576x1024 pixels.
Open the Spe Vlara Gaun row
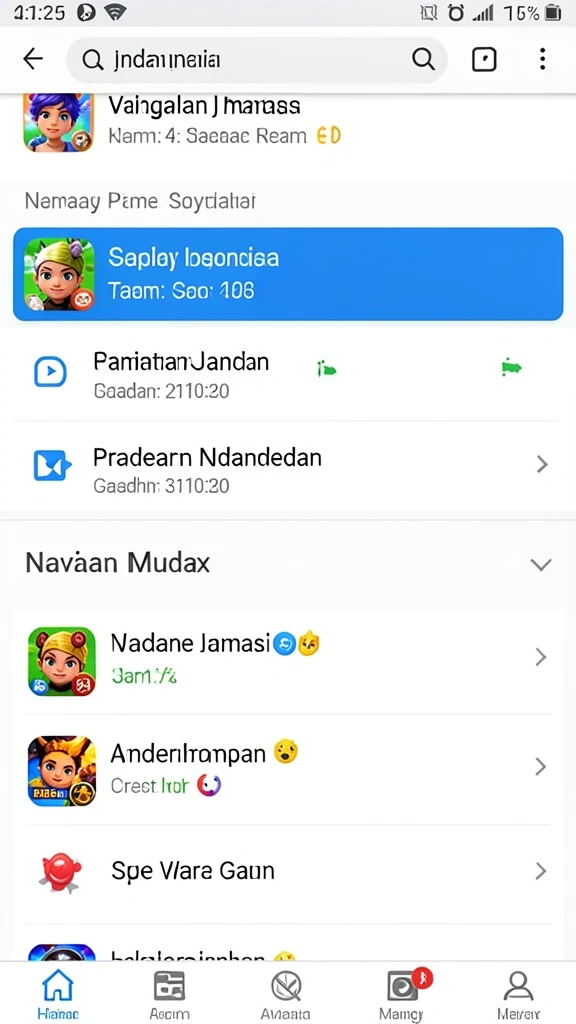[288, 871]
